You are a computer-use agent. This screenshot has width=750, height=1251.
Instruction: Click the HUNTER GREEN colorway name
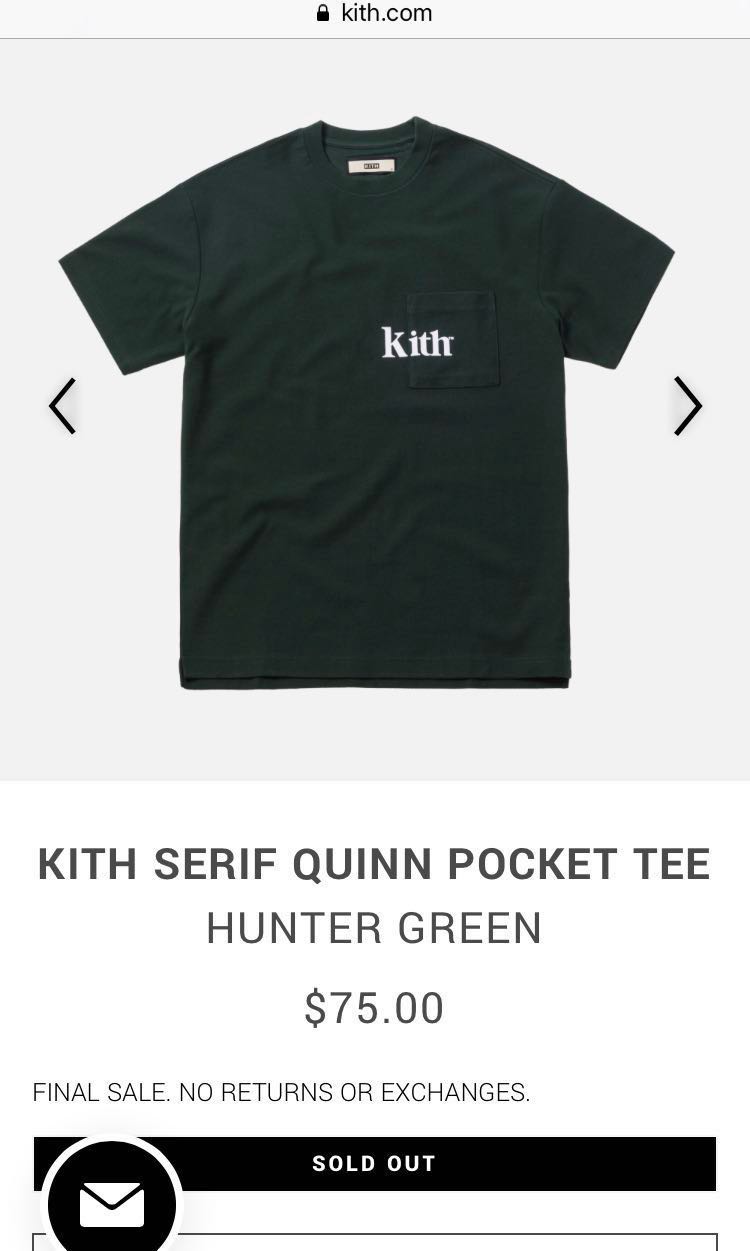point(374,928)
